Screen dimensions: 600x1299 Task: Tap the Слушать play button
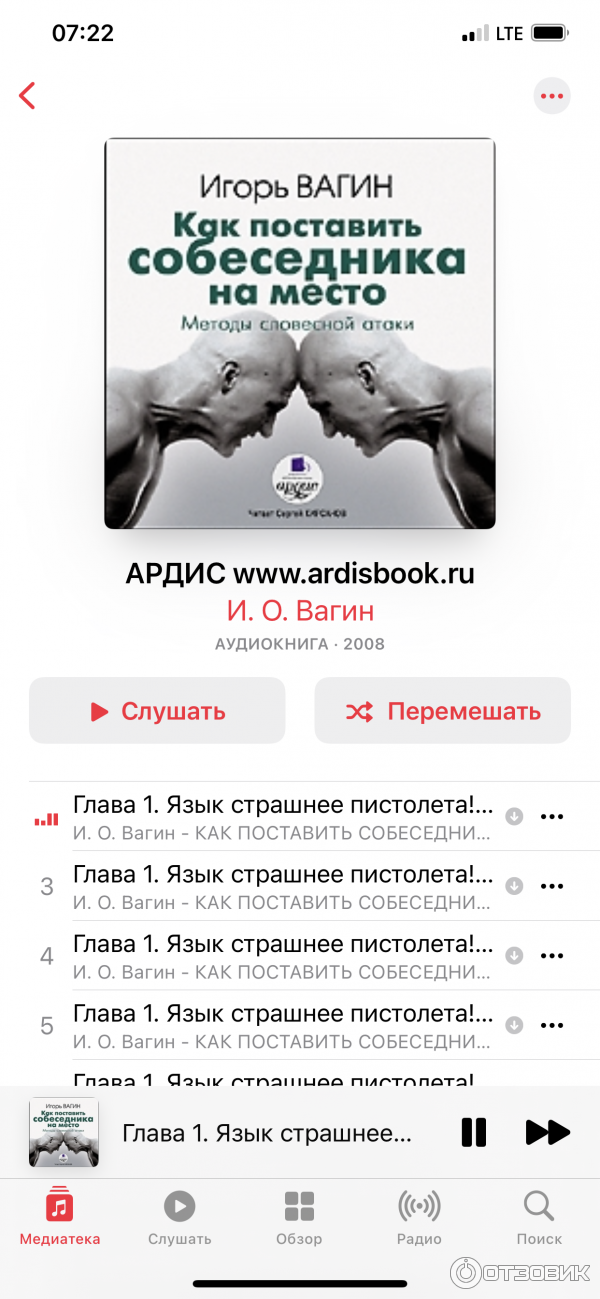(157, 711)
